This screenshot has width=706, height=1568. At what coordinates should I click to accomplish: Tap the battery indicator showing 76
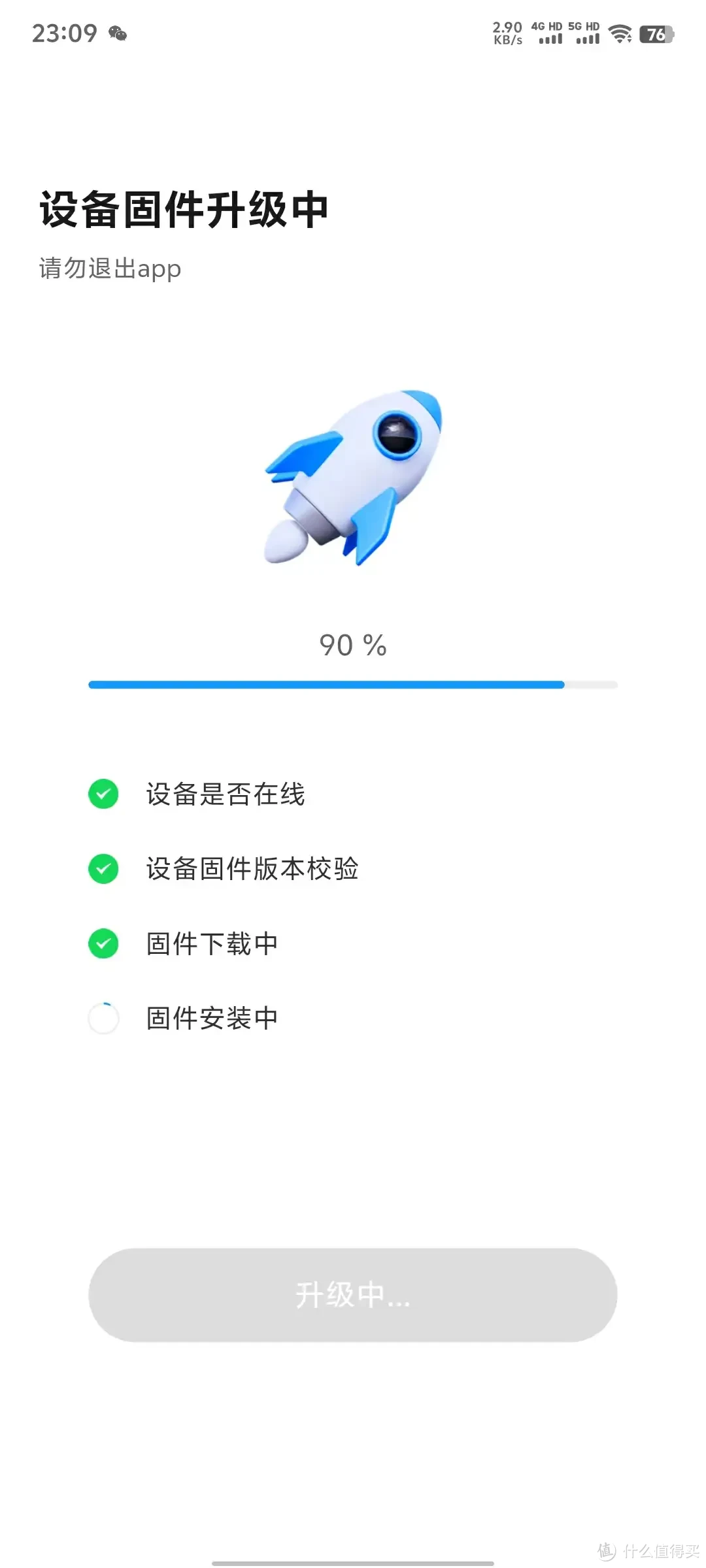[657, 34]
